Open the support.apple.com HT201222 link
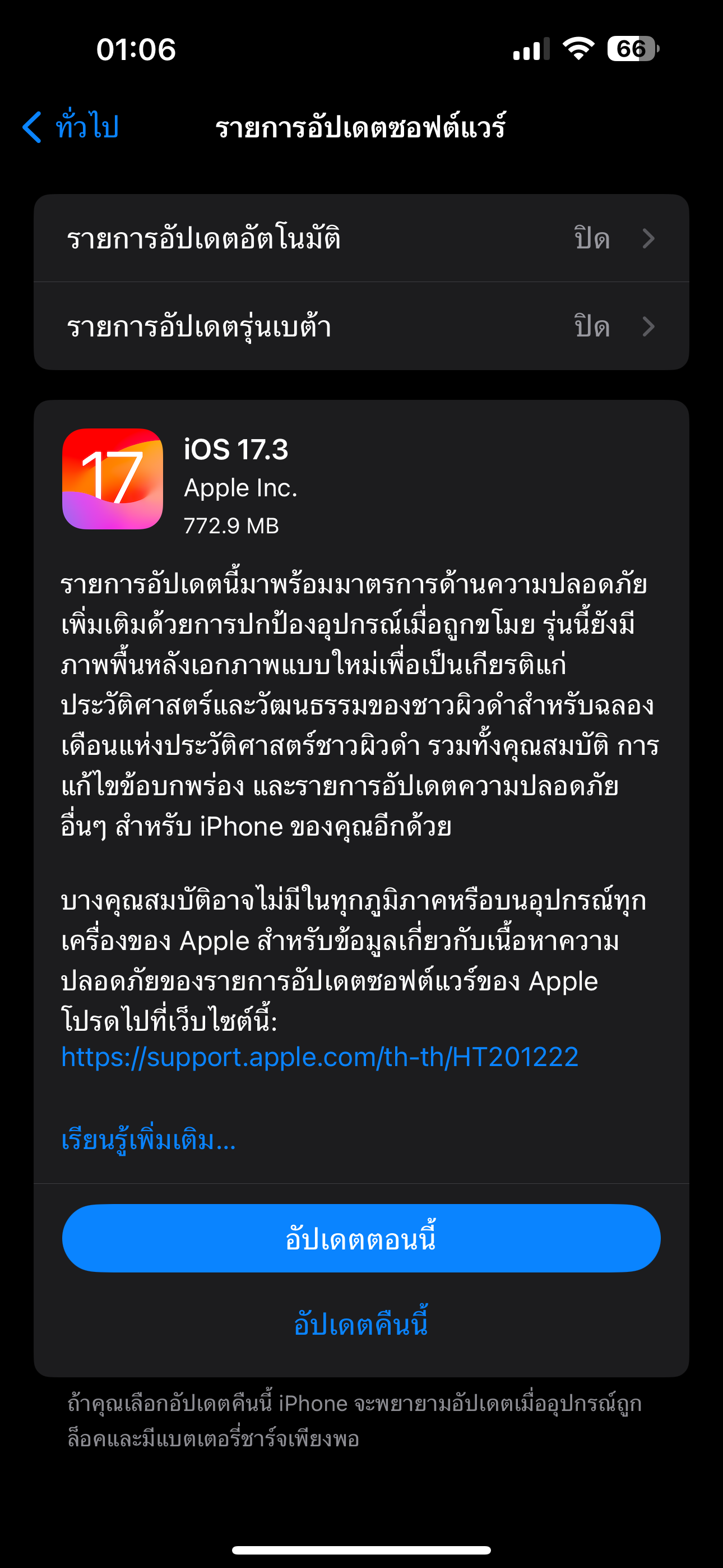The image size is (723, 1568). tap(319, 1057)
